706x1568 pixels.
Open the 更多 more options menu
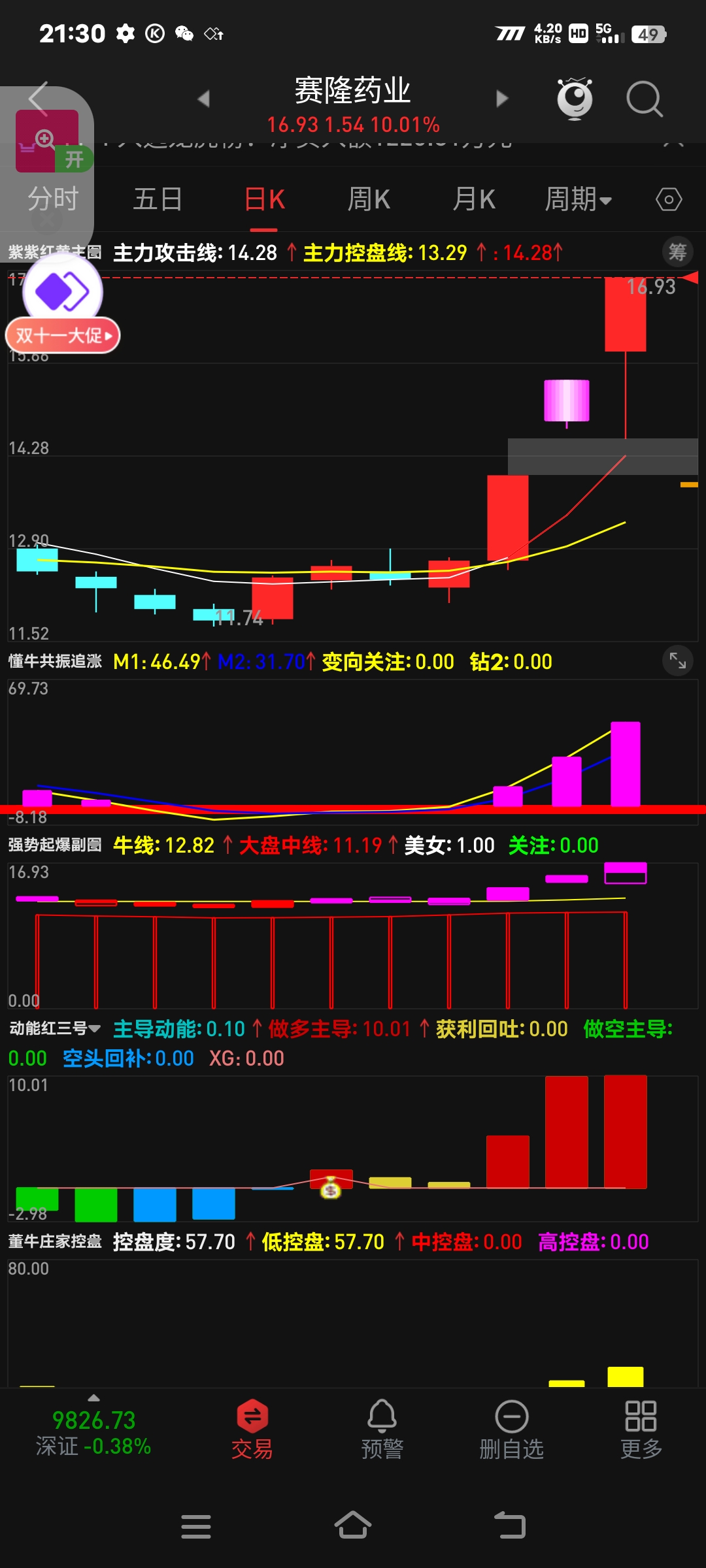click(641, 1430)
